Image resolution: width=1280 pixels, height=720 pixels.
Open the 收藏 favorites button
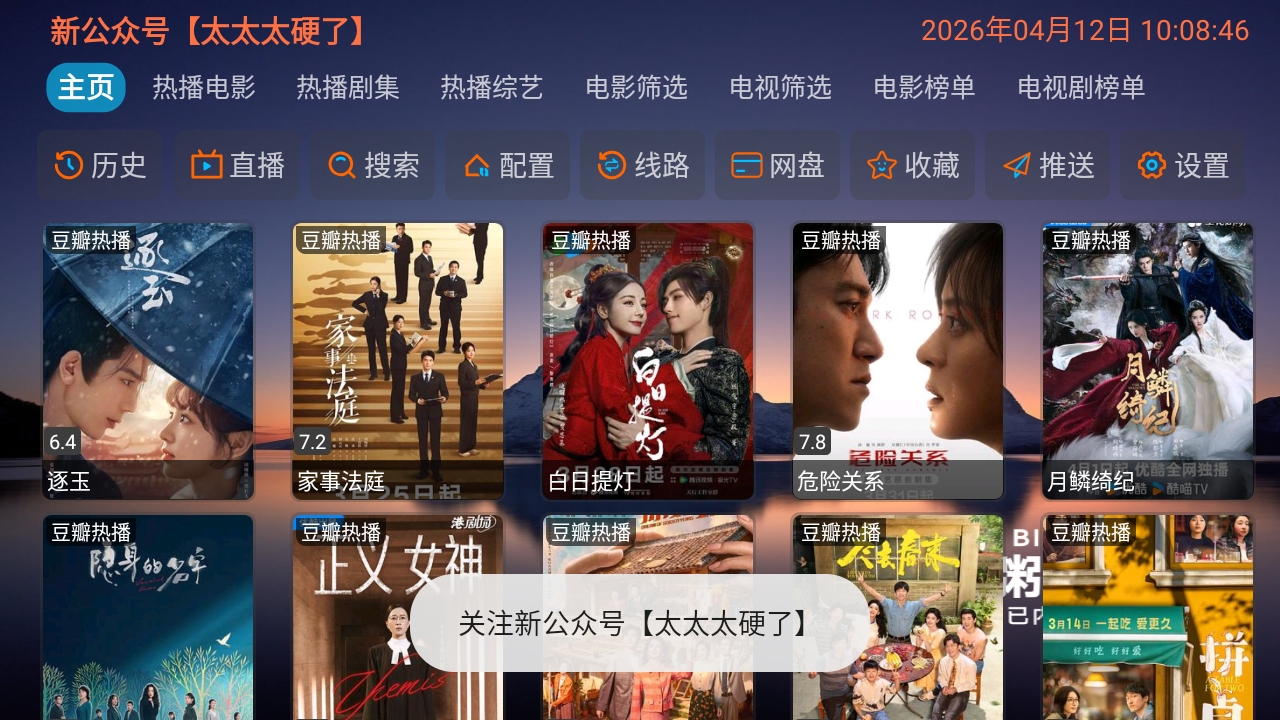point(912,165)
